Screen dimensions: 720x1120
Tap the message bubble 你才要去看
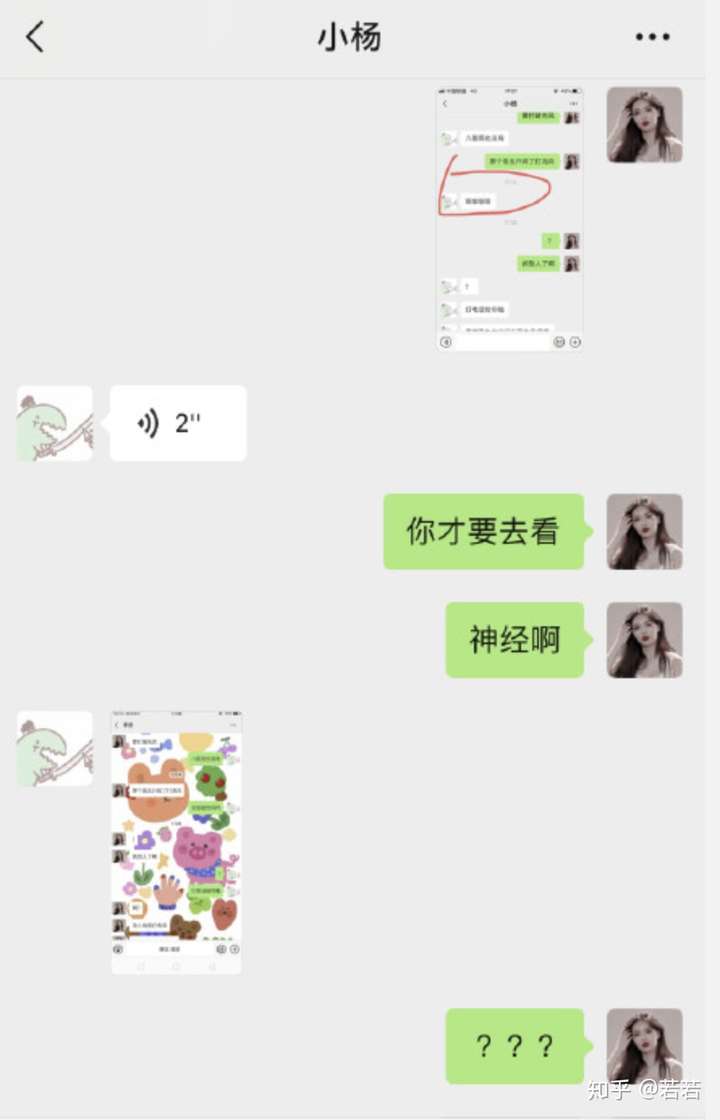pyautogui.click(x=483, y=532)
